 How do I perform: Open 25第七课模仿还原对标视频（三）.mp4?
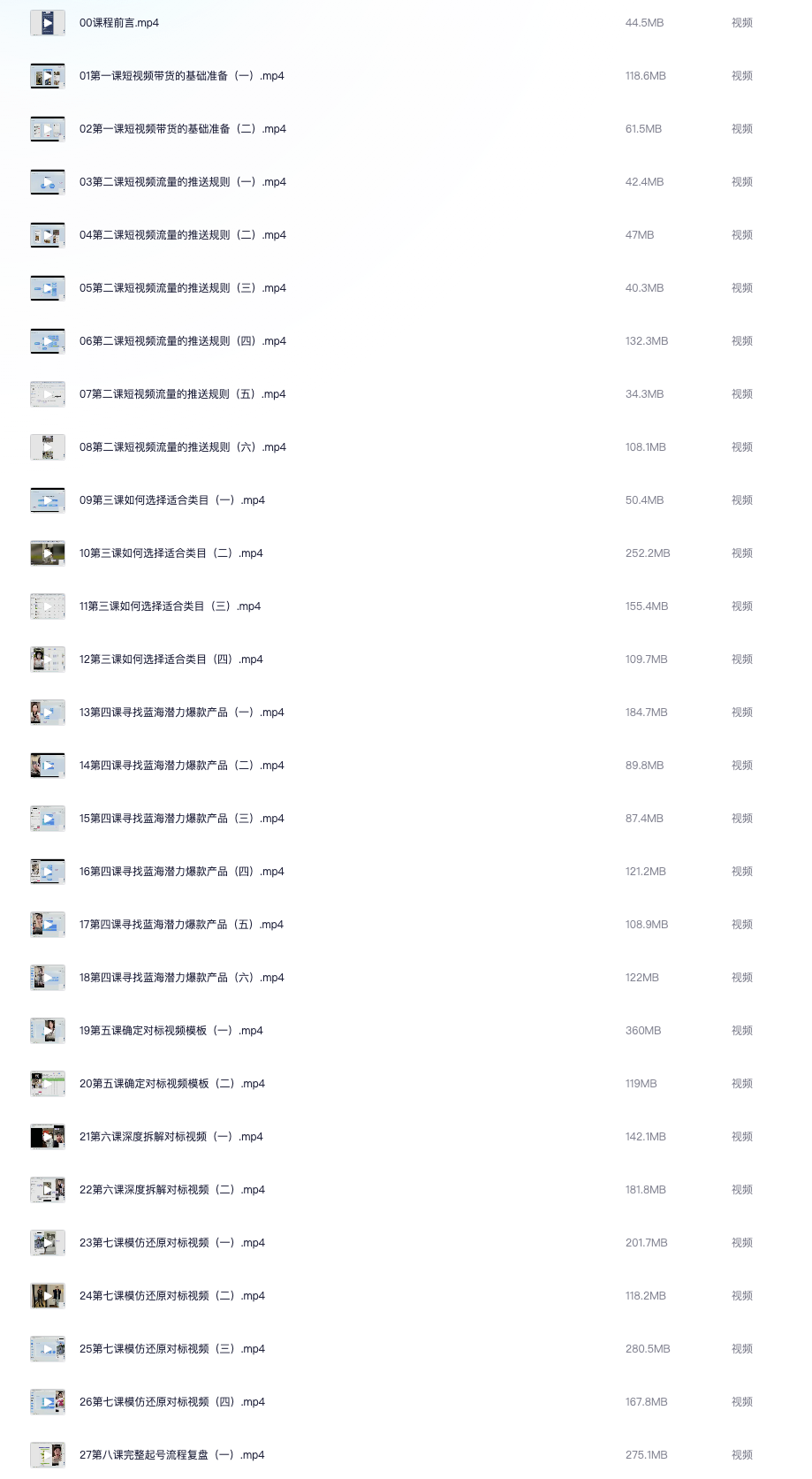[x=172, y=1349]
